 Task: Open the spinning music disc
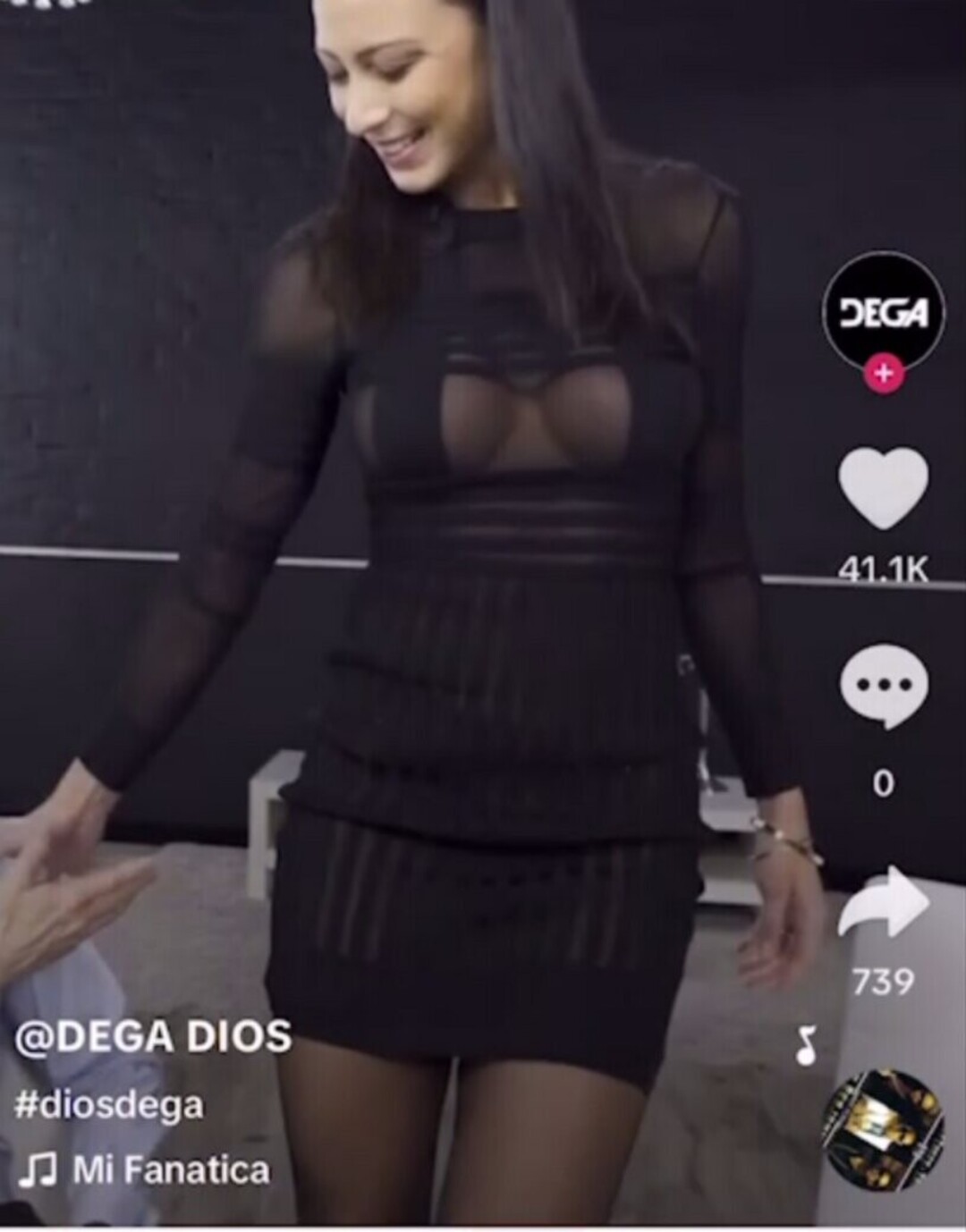pyautogui.click(x=883, y=1127)
